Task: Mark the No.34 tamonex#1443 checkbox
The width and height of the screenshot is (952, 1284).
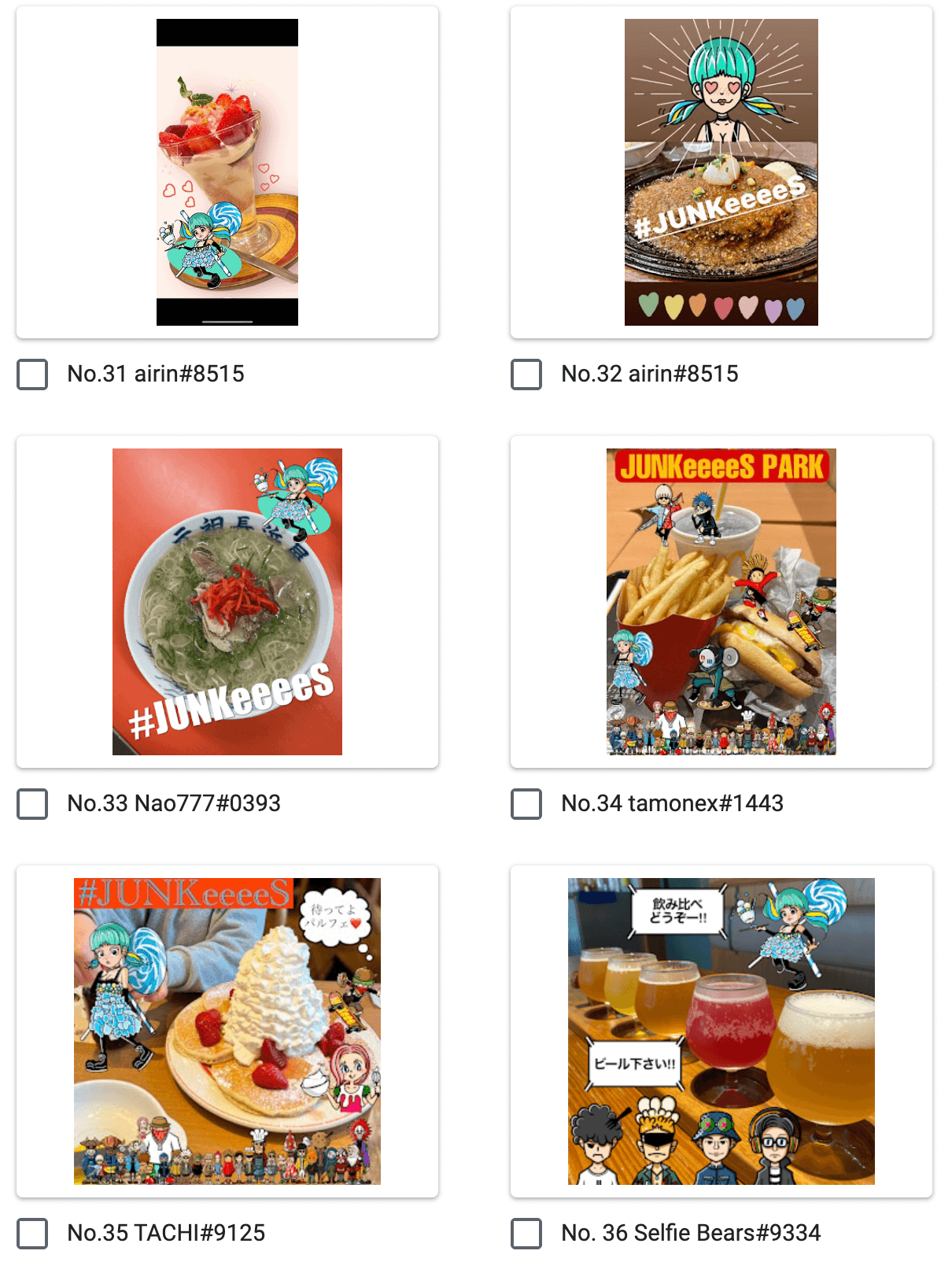Action: (x=526, y=804)
